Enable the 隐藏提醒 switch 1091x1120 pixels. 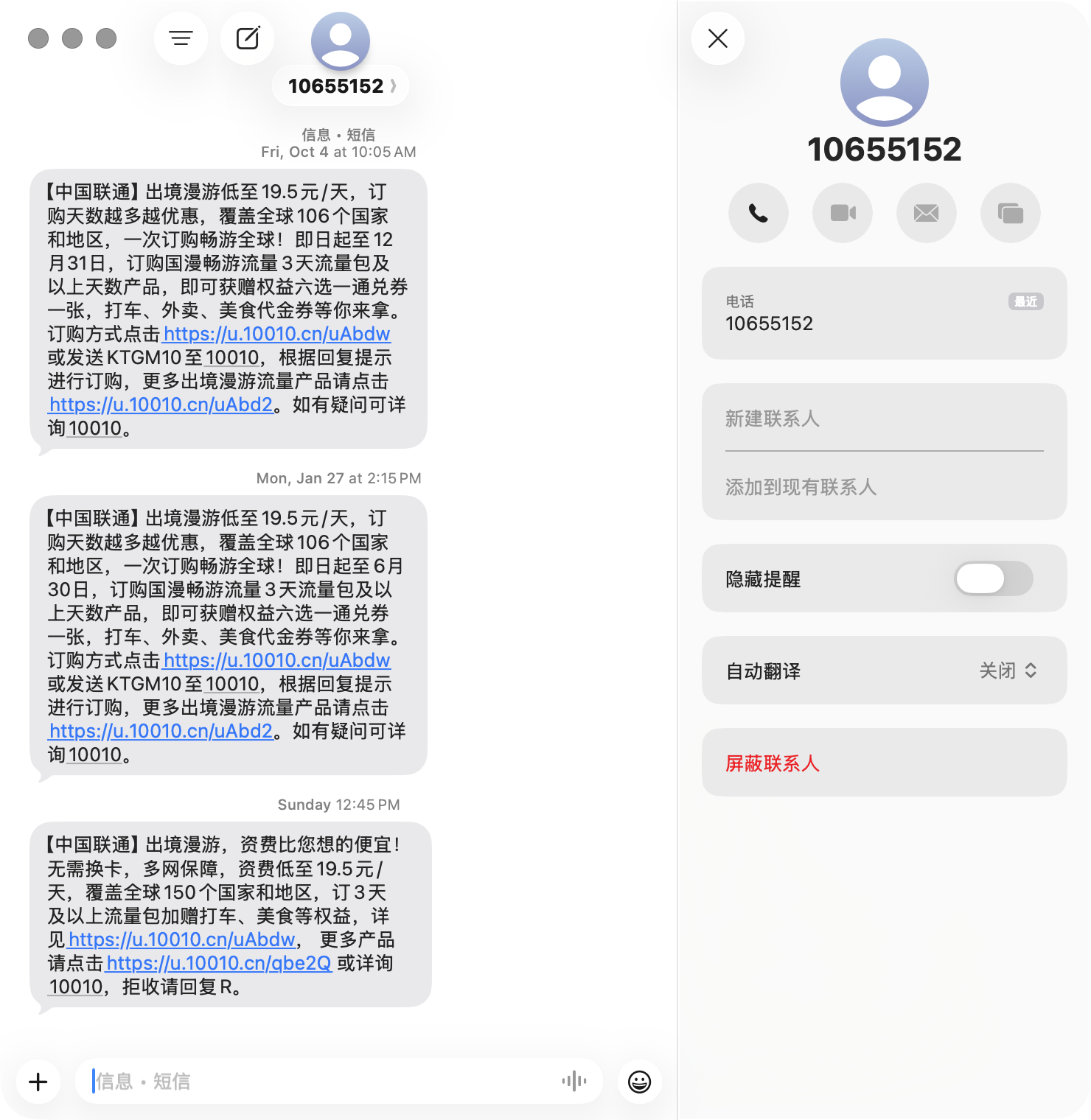(x=993, y=578)
